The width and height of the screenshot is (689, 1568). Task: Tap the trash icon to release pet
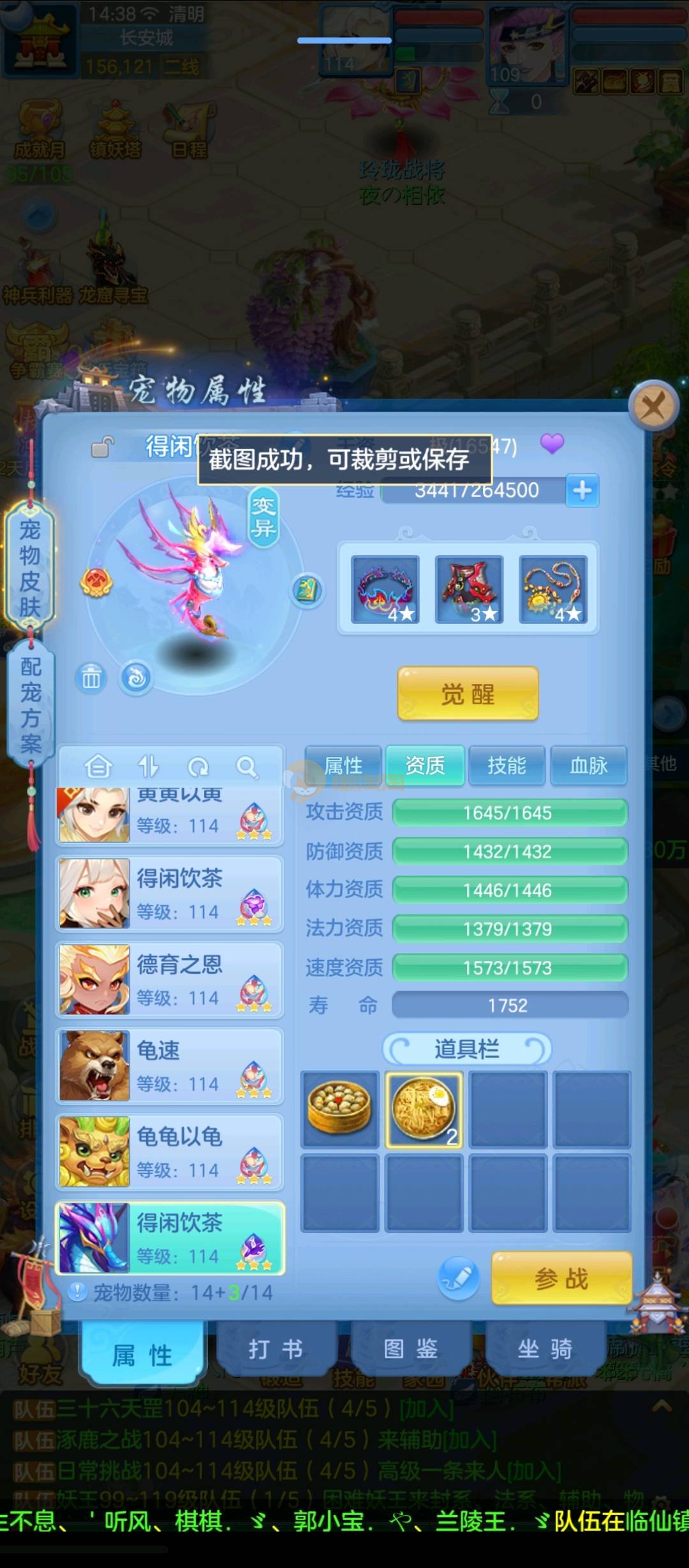point(91,678)
